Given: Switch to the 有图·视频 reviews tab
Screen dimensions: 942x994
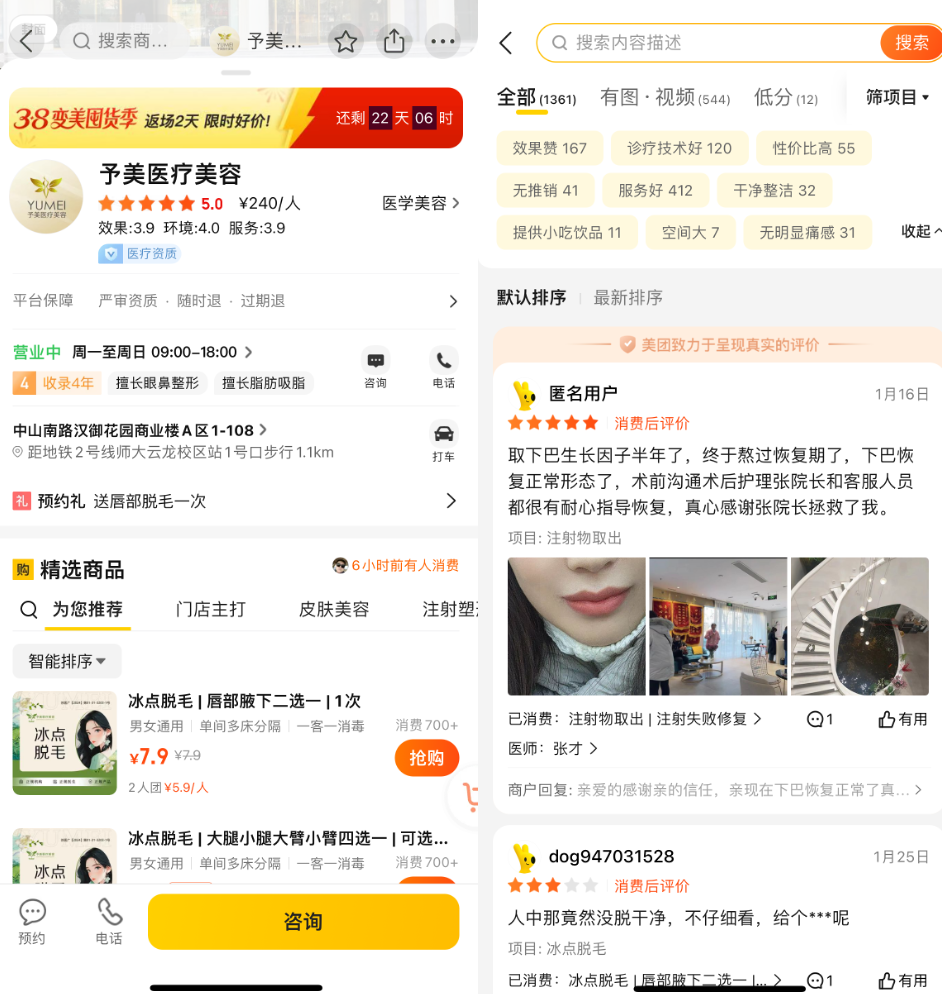Looking at the screenshot, I should tap(664, 97).
